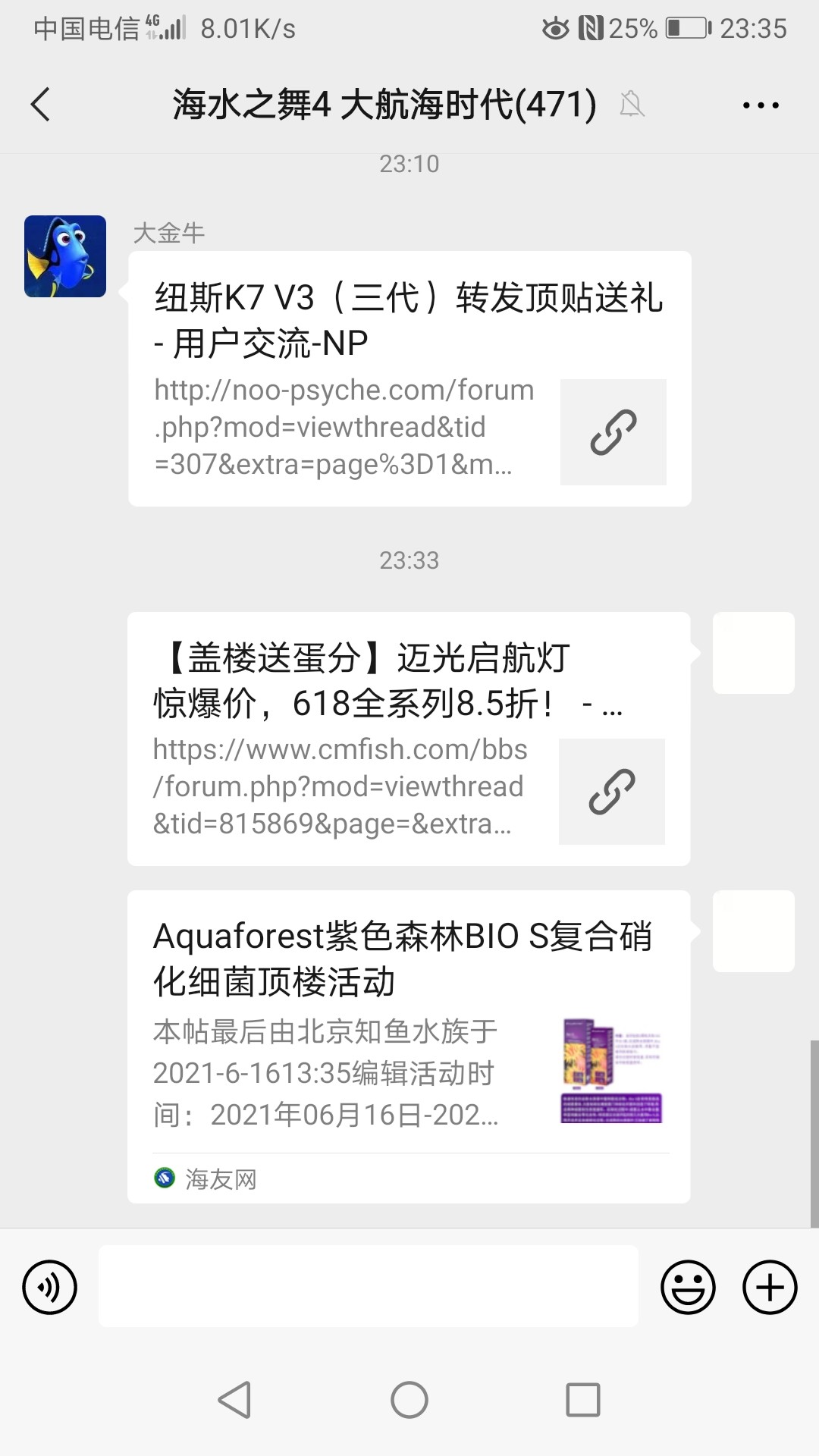Tap the system home button
Image resolution: width=819 pixels, height=1456 pixels.
tap(409, 1399)
